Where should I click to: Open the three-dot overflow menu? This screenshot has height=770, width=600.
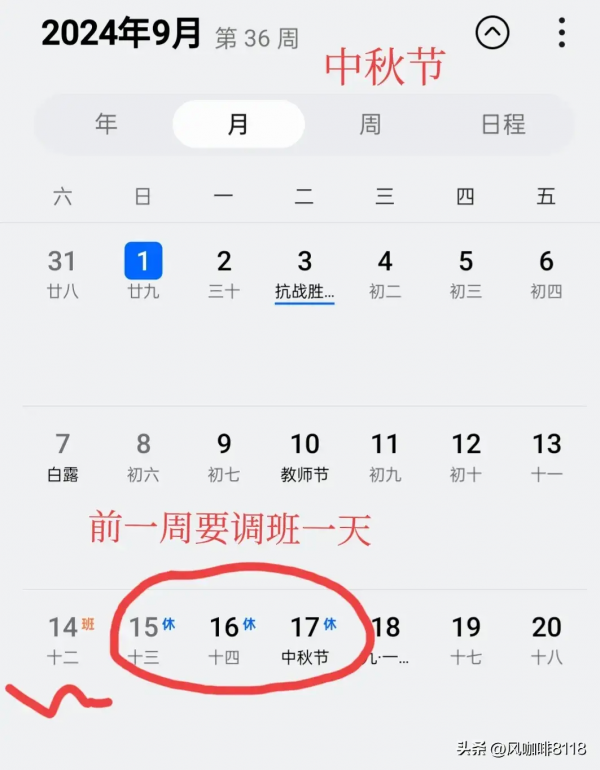[561, 33]
